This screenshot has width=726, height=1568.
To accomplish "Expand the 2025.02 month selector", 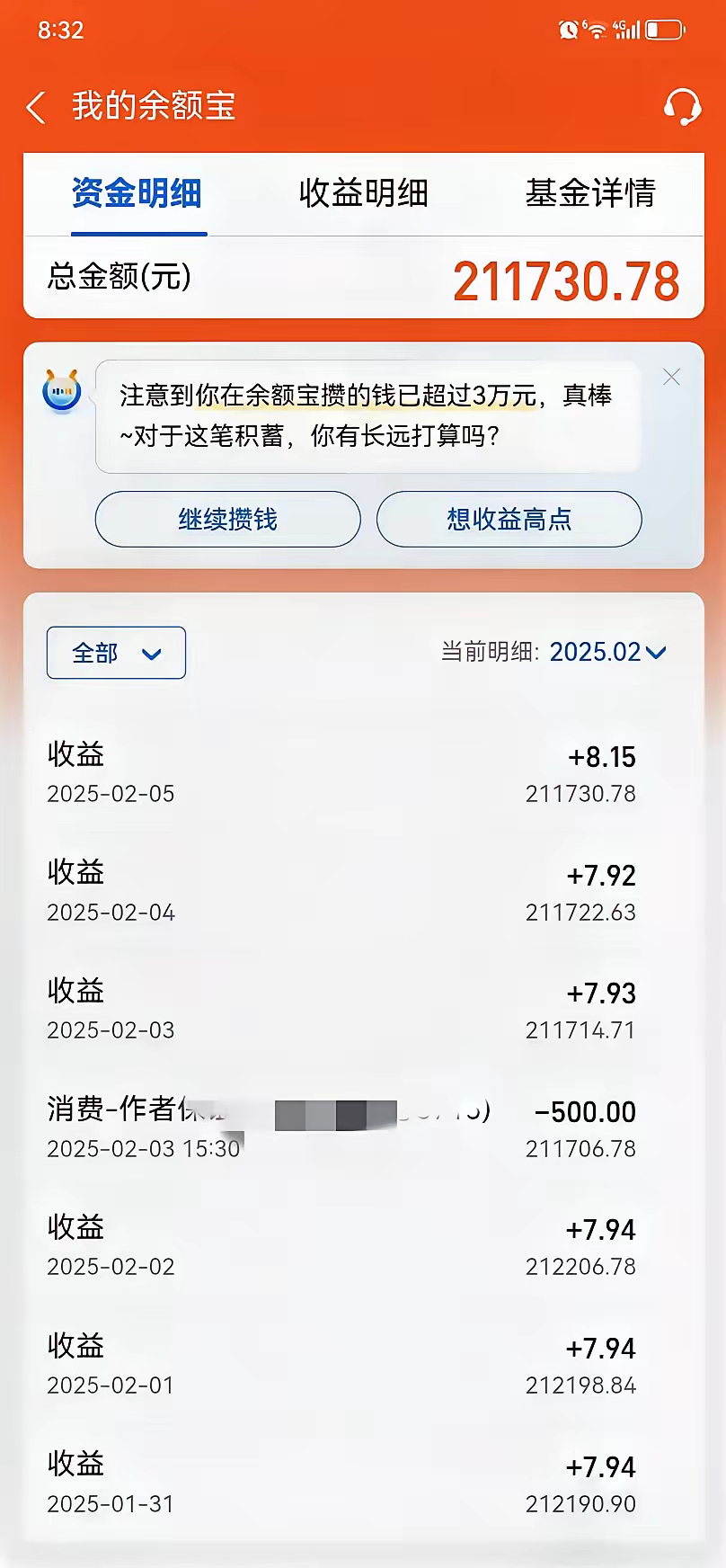I will 607,653.
